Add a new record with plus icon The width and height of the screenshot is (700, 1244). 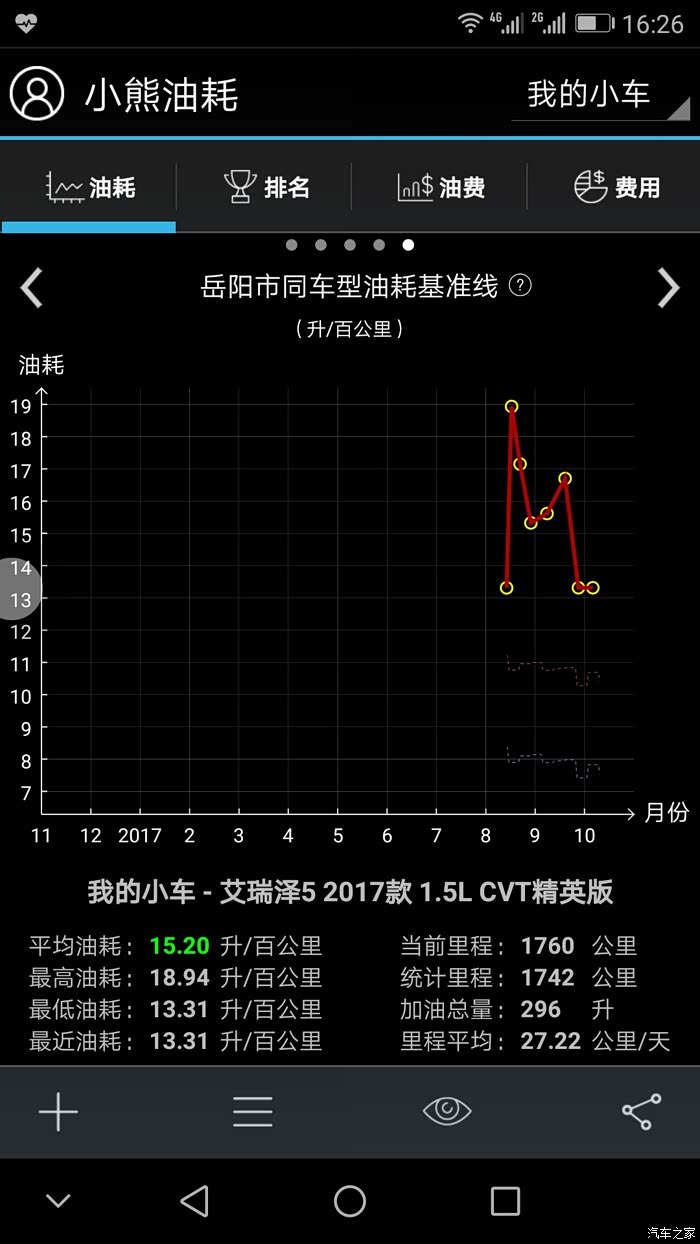point(58,1111)
